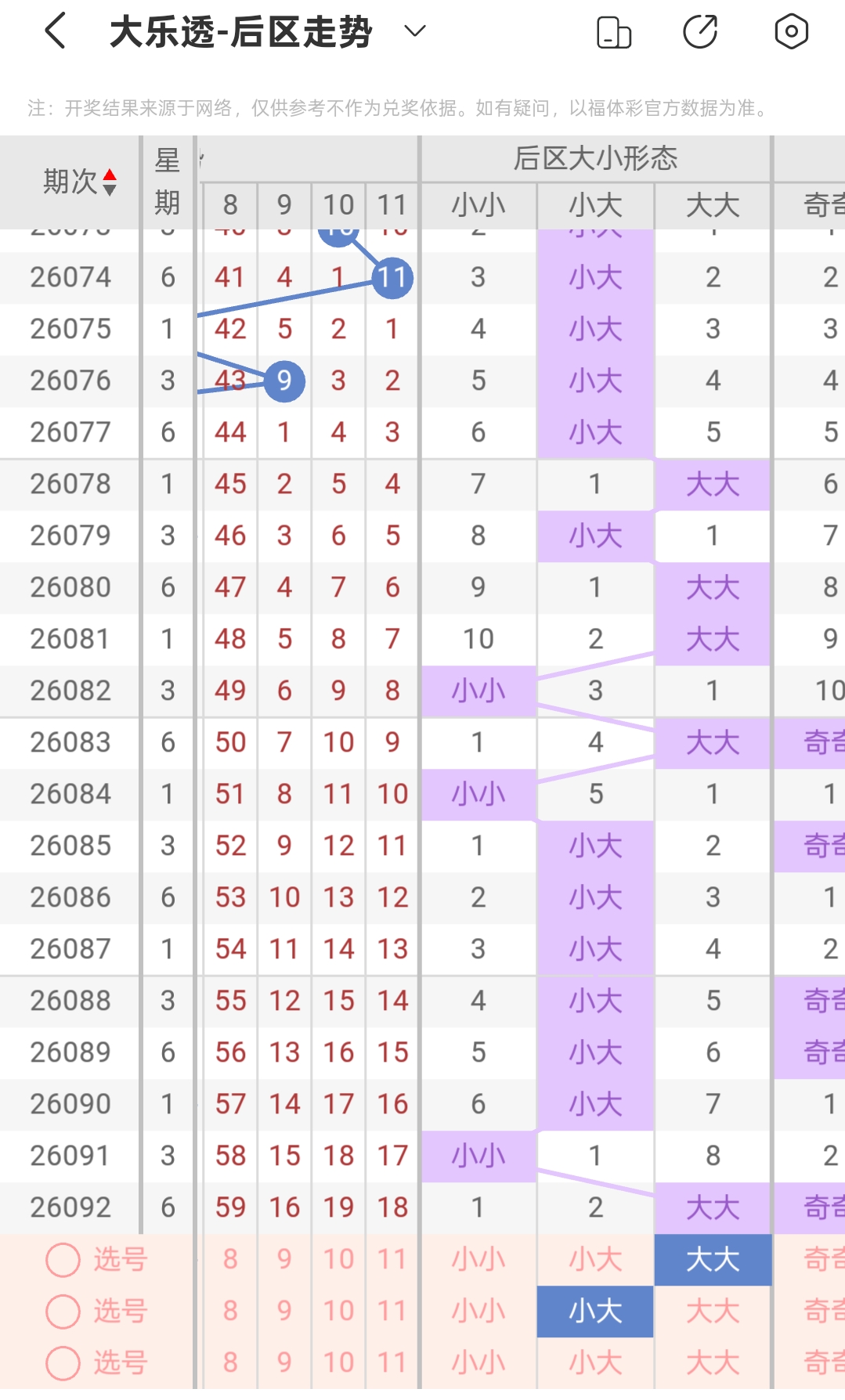Pick number 11 in the third selection row
This screenshot has width=845, height=1400.
(x=392, y=1363)
